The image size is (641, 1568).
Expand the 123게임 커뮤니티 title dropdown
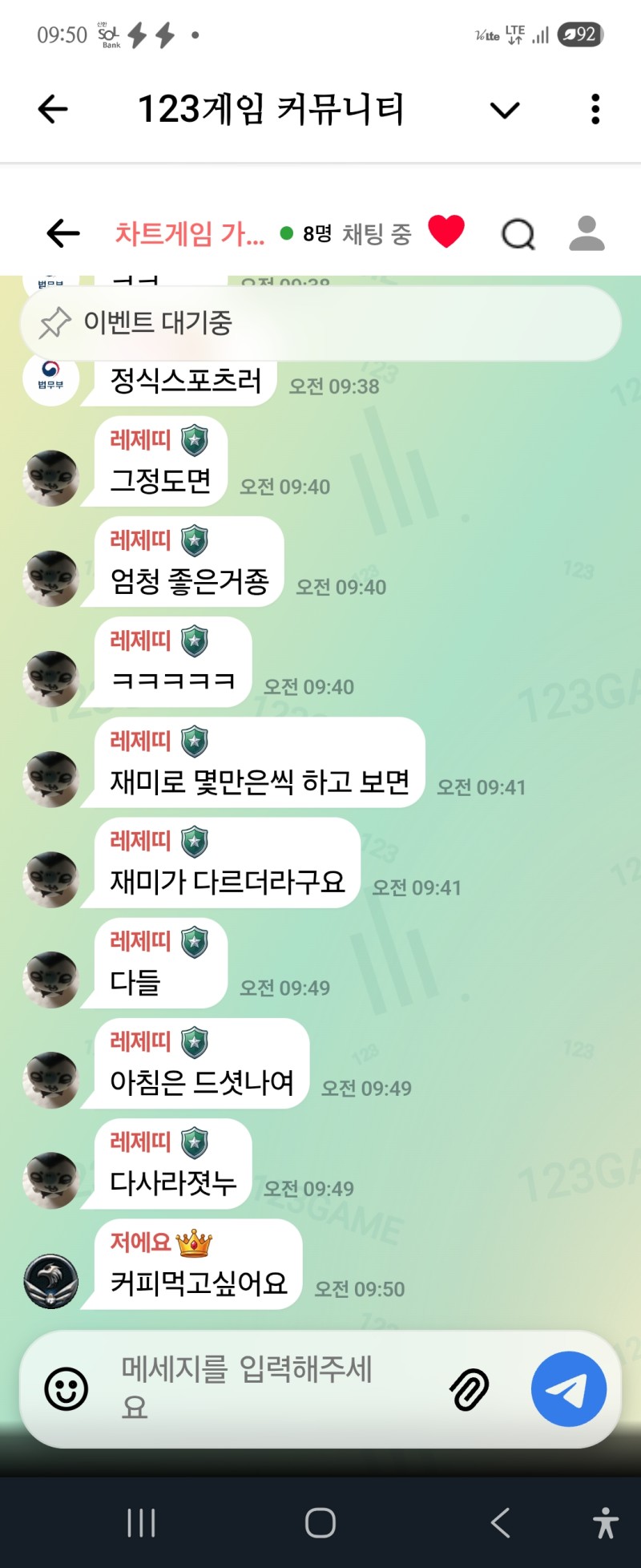click(x=505, y=110)
